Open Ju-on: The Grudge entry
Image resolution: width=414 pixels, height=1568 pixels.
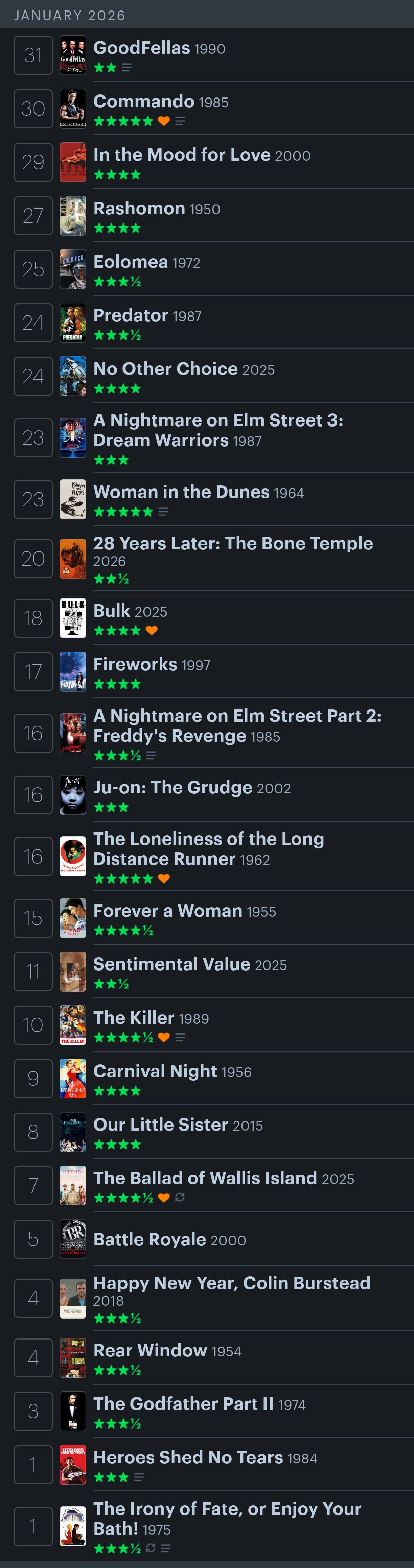172,787
